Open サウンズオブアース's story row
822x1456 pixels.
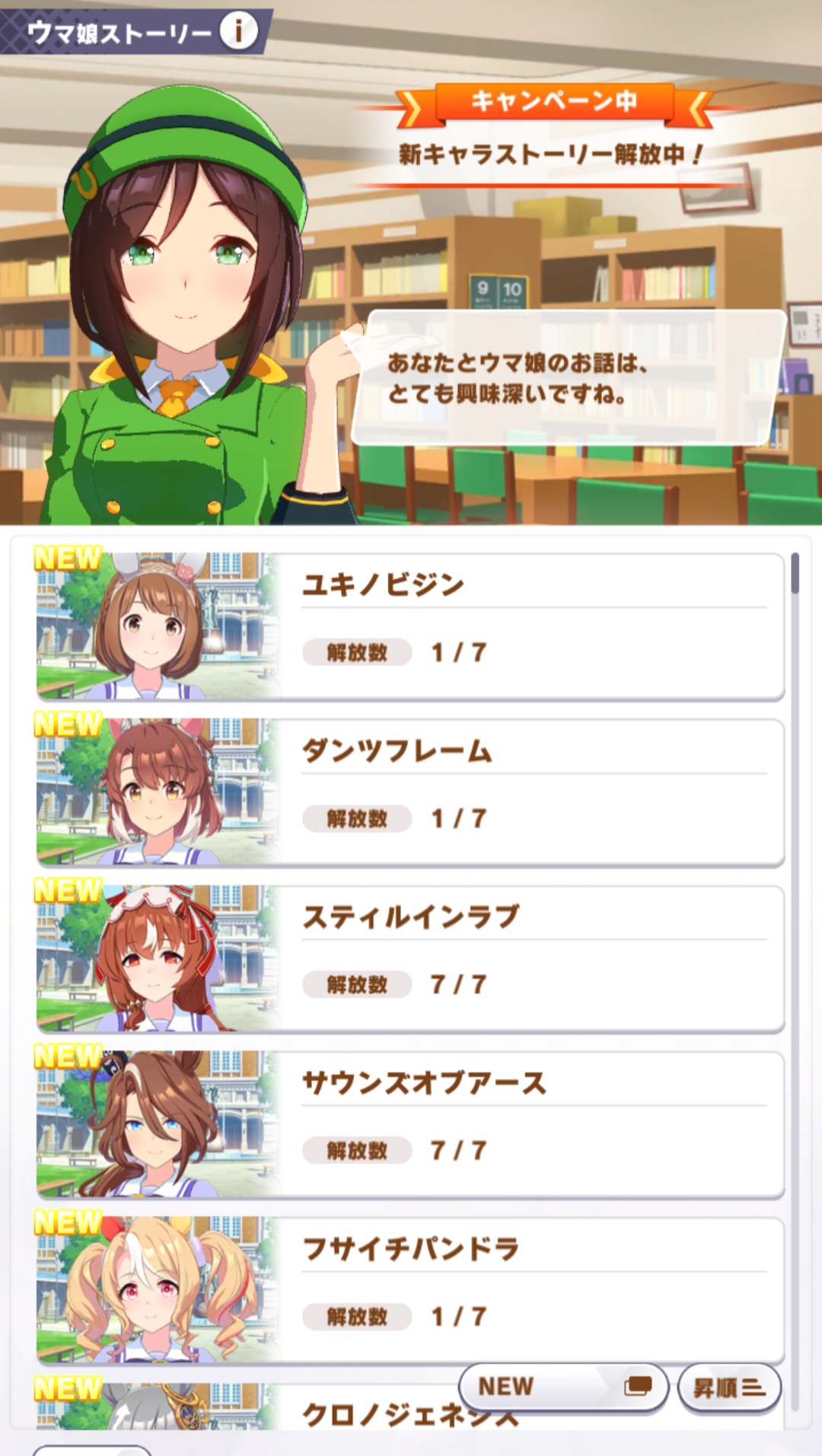click(411, 1123)
